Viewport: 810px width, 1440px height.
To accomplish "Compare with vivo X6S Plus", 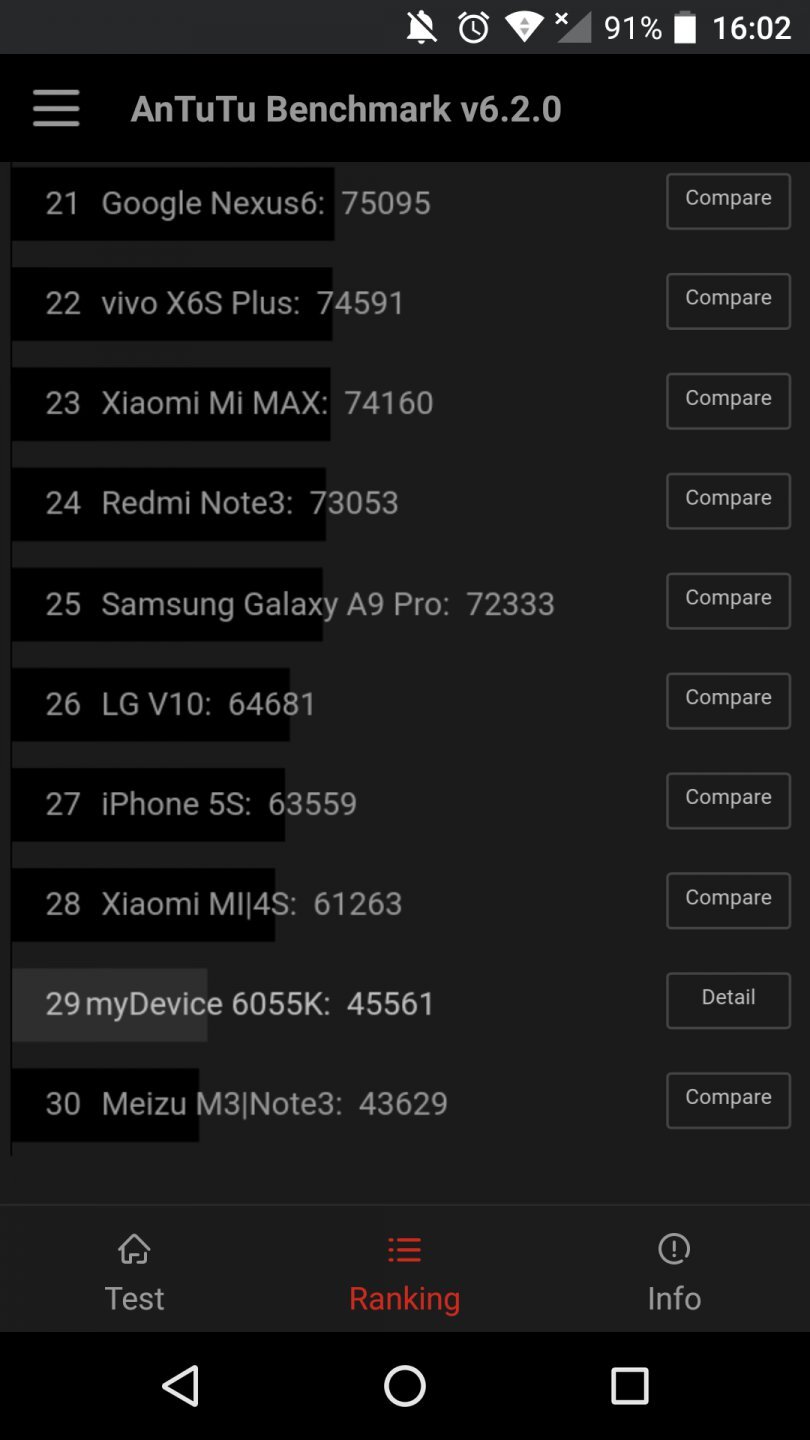I will click(x=728, y=300).
